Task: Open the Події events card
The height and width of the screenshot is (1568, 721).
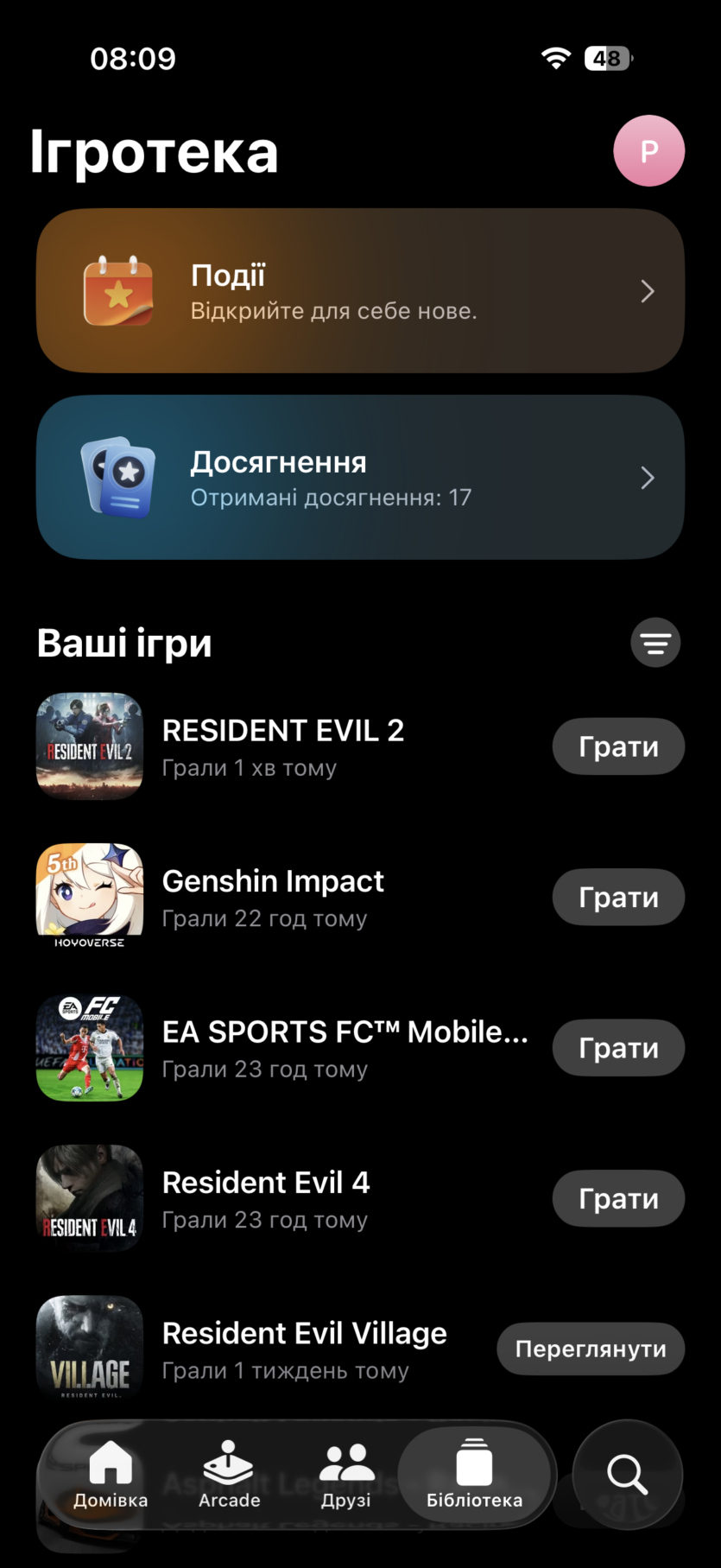Action: [360, 291]
